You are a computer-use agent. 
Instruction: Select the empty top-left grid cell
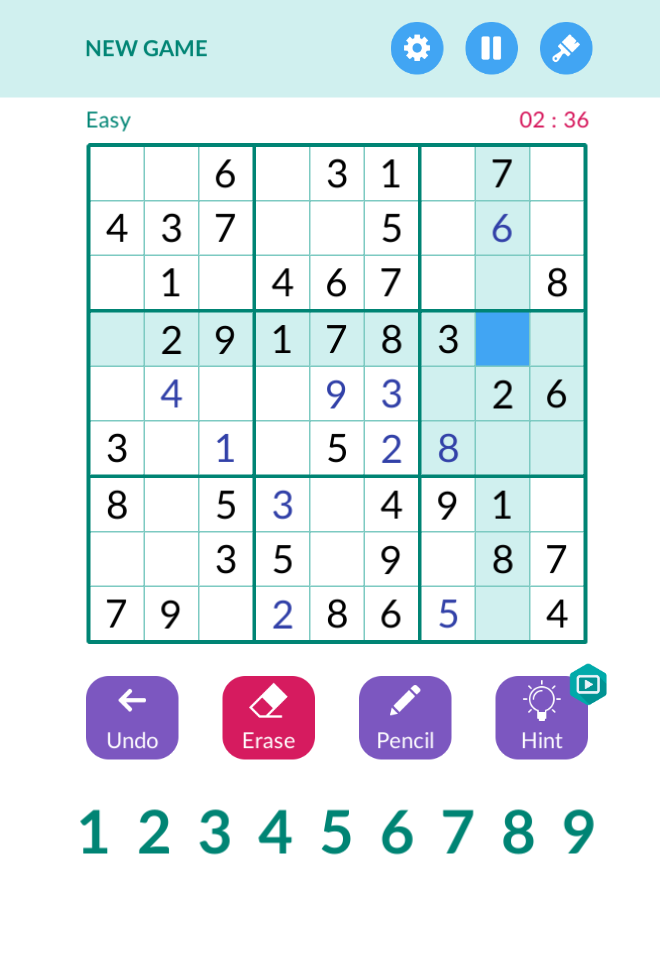click(117, 174)
